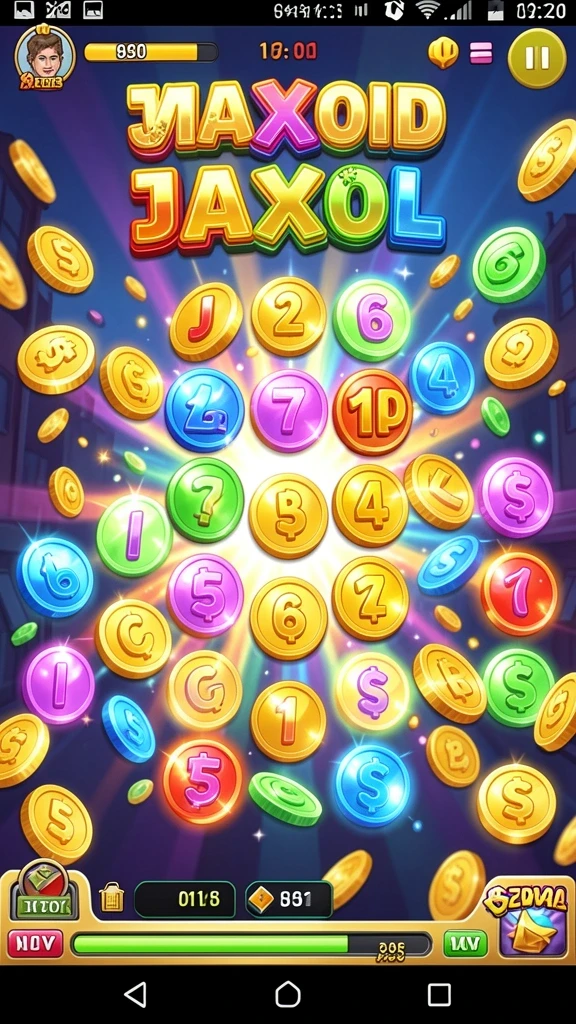Tap the small green button beside progress bar

[x=465, y=944]
